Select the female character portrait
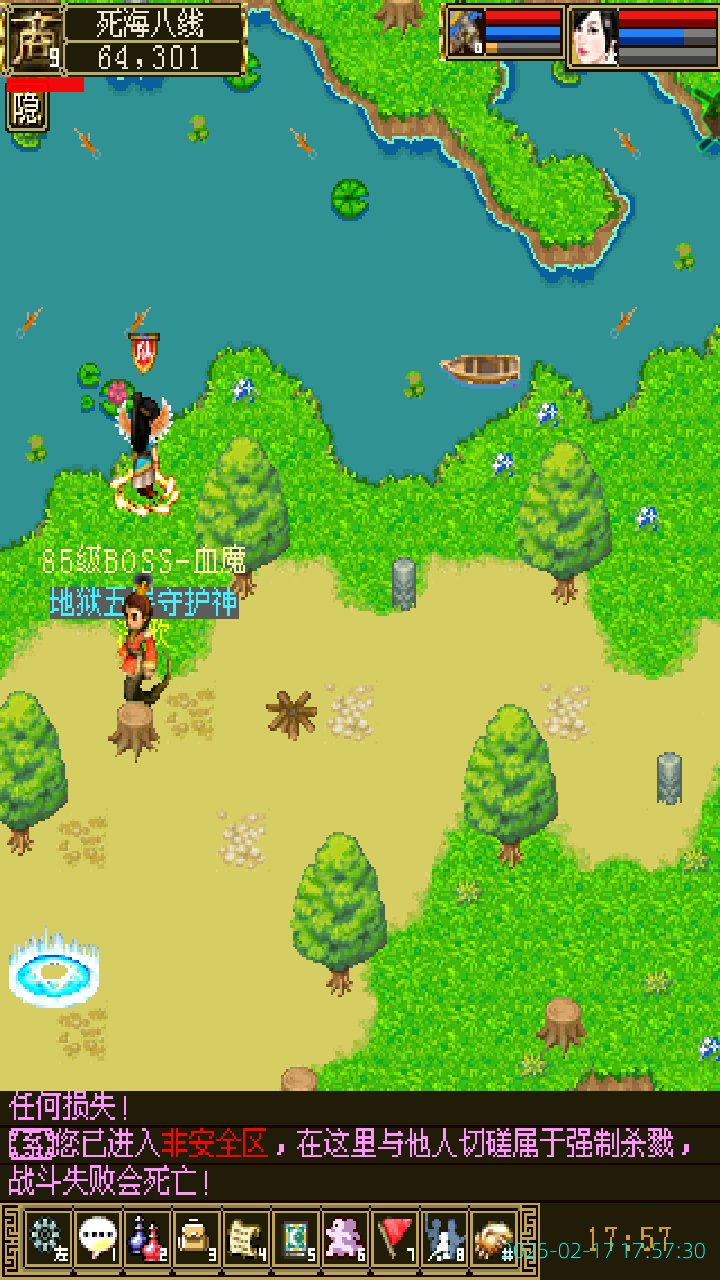Image resolution: width=720 pixels, height=1280 pixels. 594,37
